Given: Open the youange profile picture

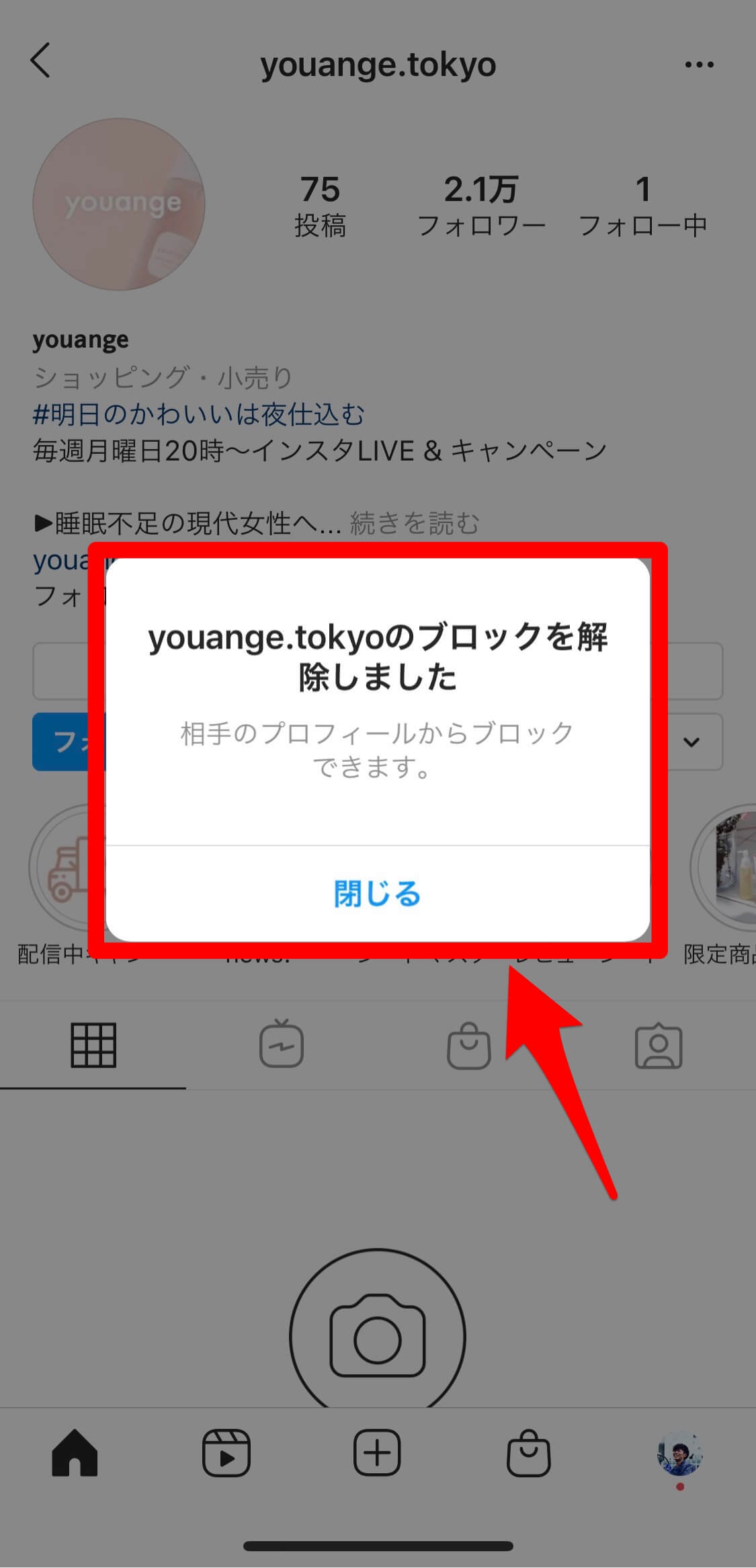Looking at the screenshot, I should click(x=119, y=204).
